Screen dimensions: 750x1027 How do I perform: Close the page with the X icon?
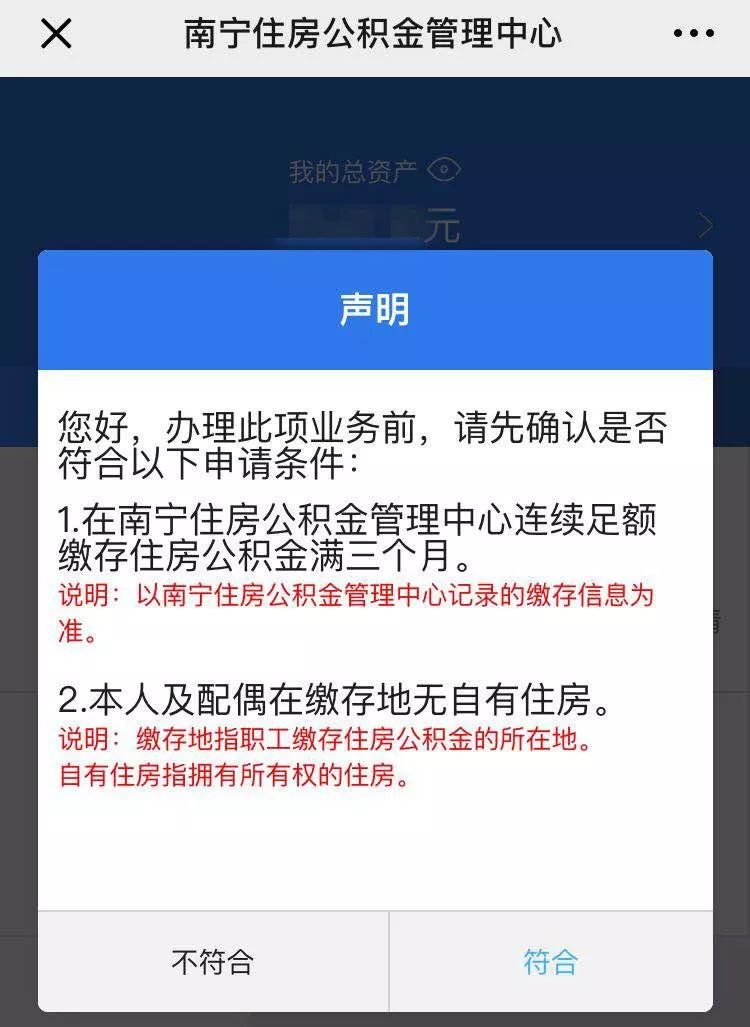56,34
